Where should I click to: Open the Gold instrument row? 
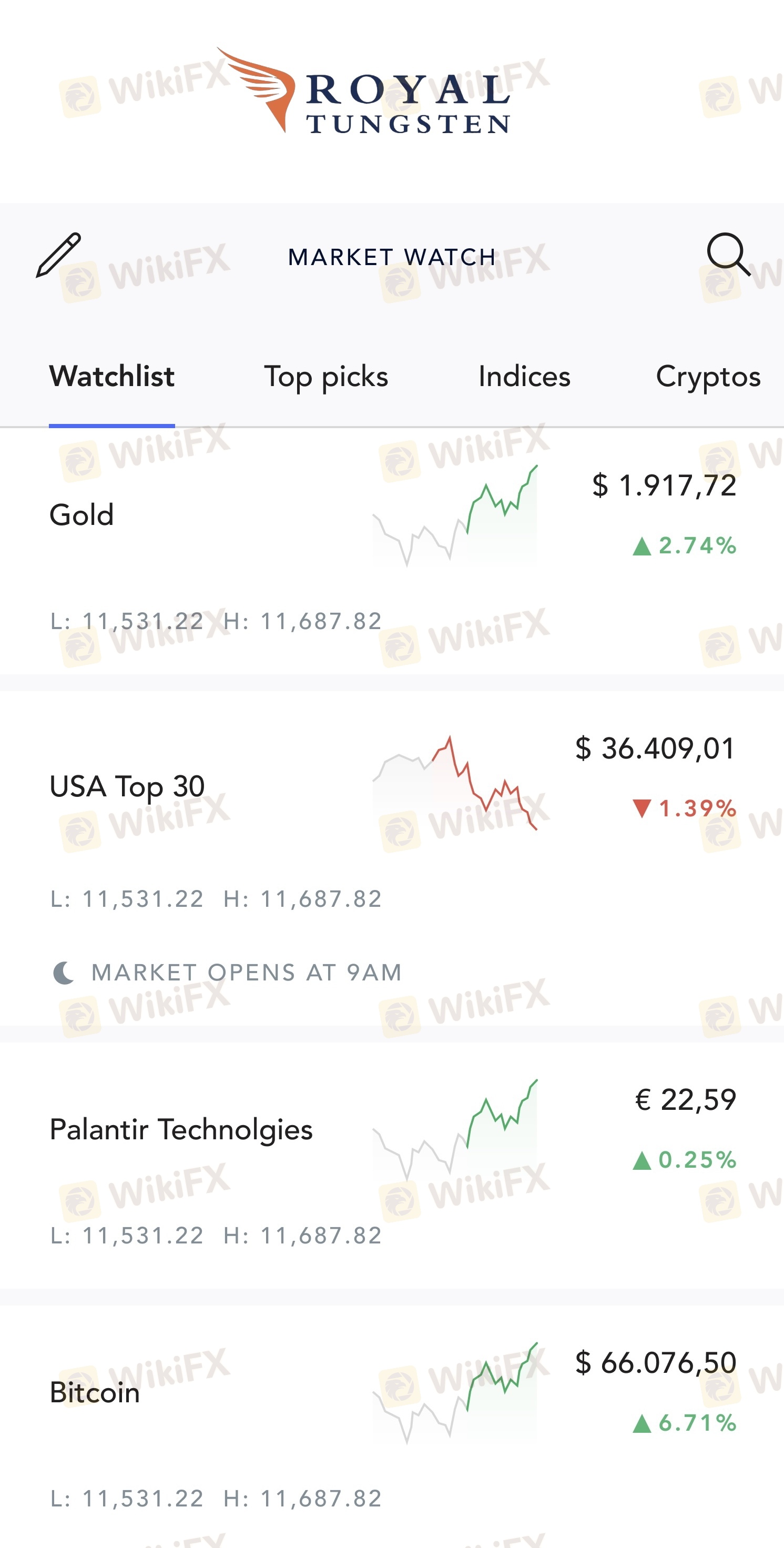tap(82, 515)
